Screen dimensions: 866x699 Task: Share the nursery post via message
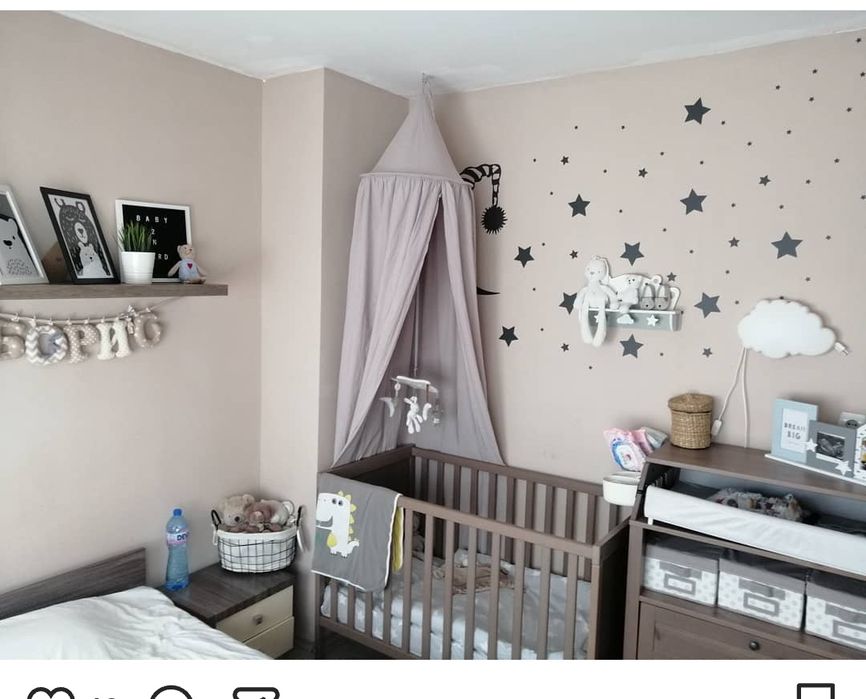point(256,693)
